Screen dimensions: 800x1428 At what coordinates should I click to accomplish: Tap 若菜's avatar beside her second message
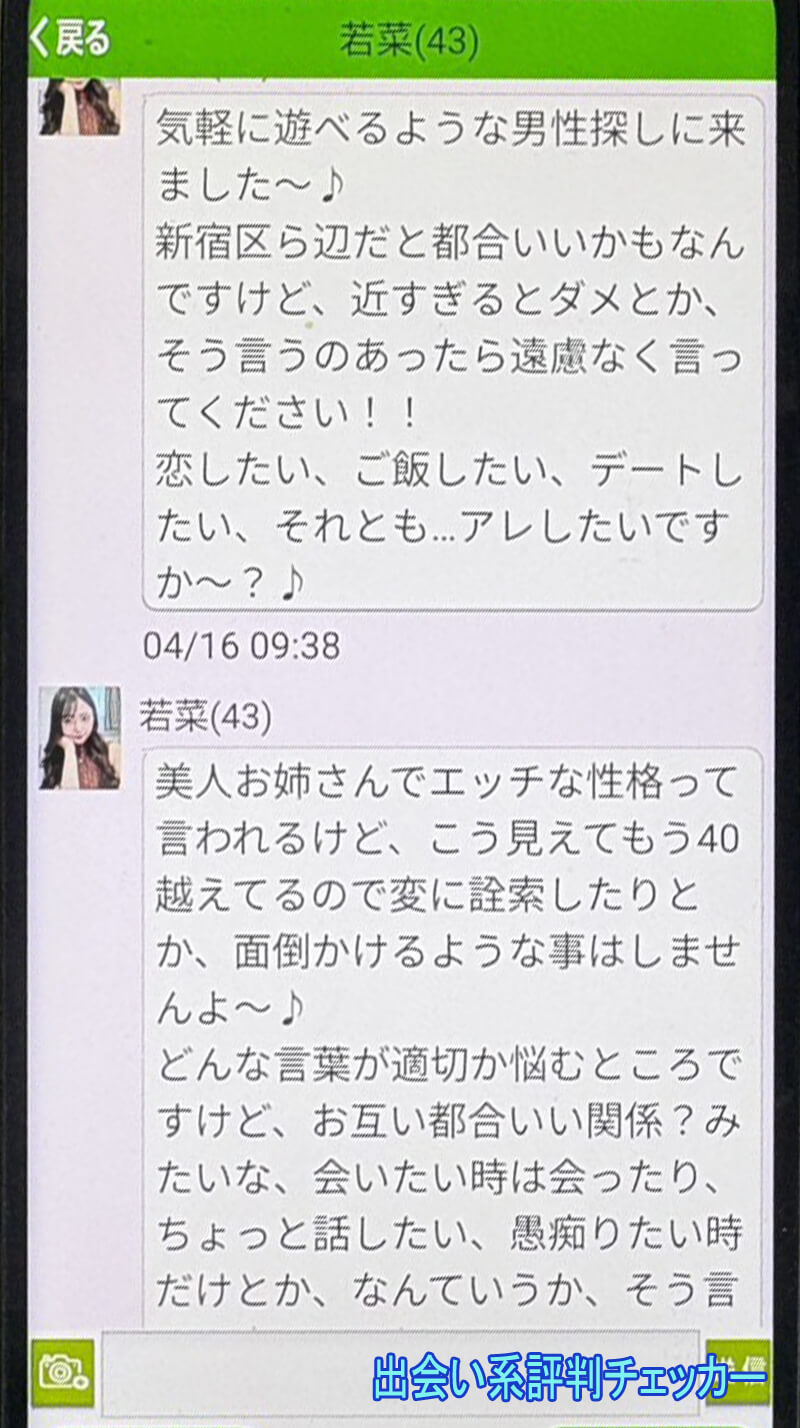(x=80, y=740)
